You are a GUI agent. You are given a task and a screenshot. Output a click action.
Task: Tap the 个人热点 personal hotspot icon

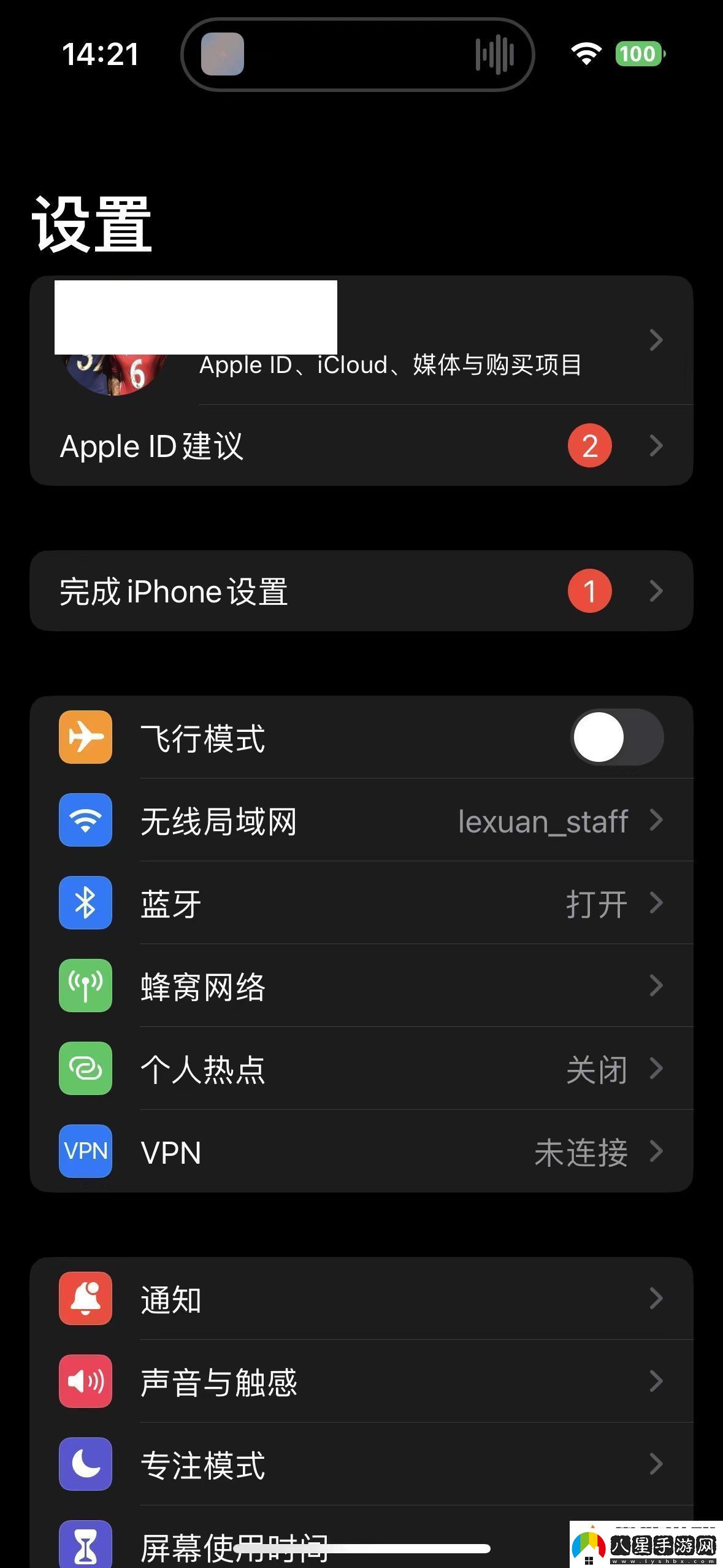pos(85,1068)
